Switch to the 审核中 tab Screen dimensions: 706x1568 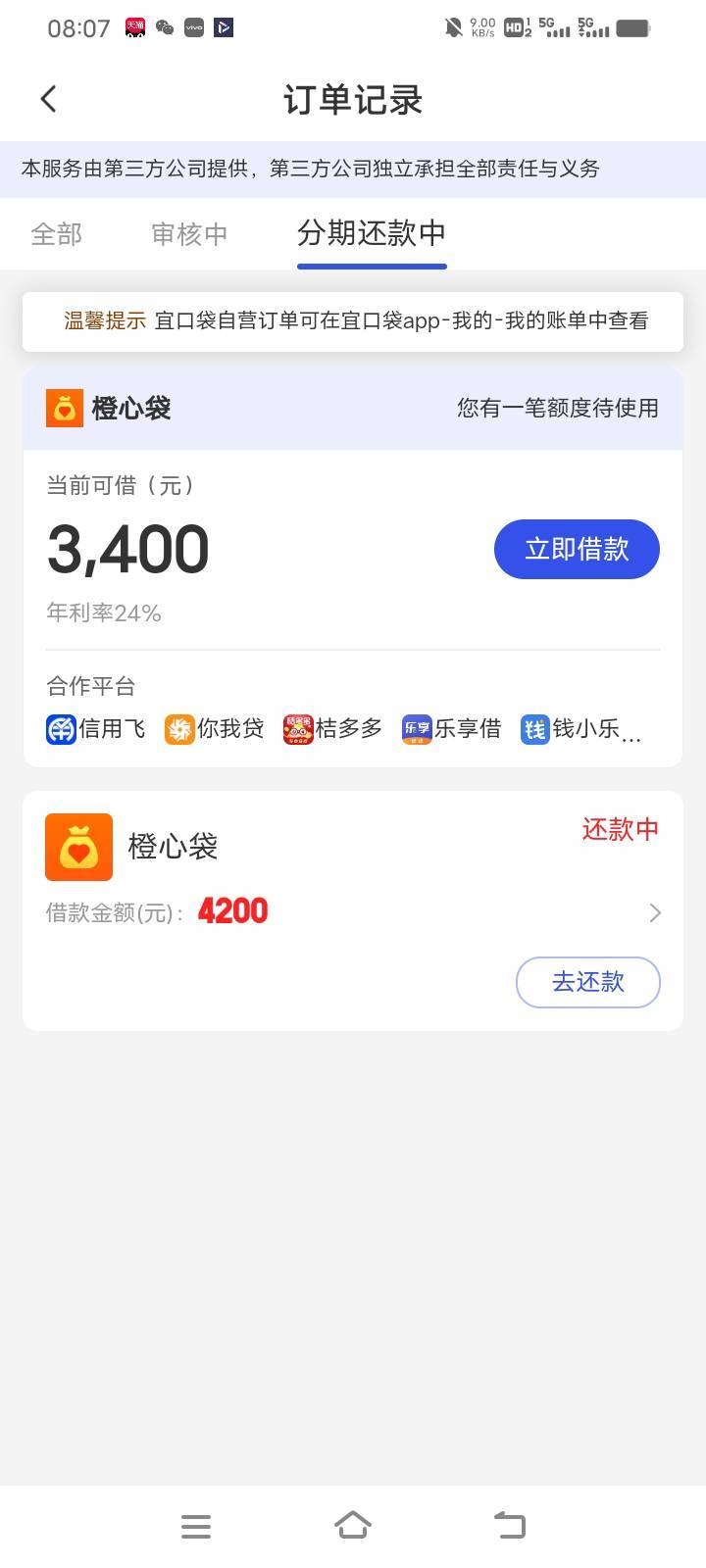click(x=189, y=234)
